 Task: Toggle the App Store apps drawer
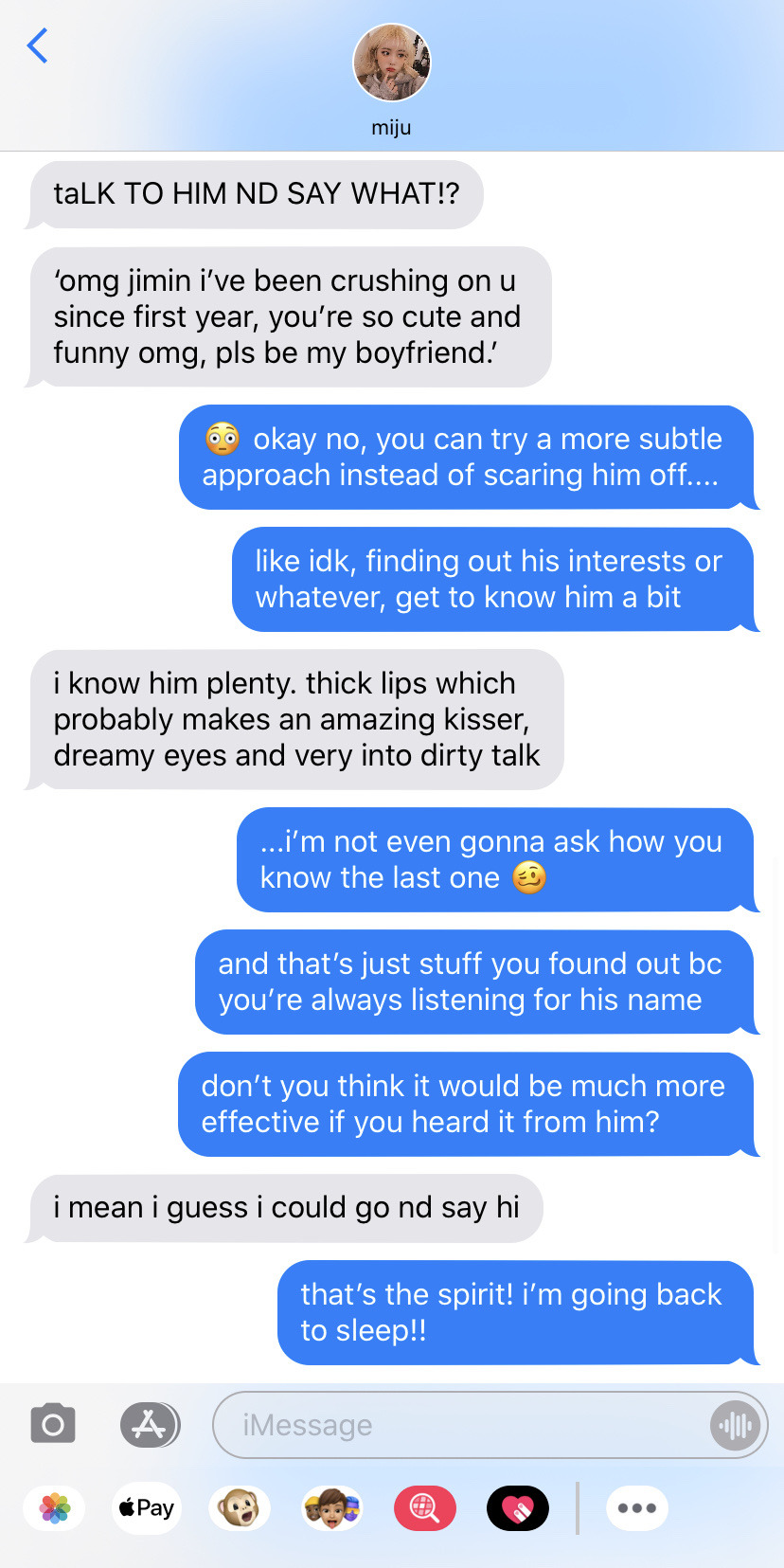click(150, 1424)
